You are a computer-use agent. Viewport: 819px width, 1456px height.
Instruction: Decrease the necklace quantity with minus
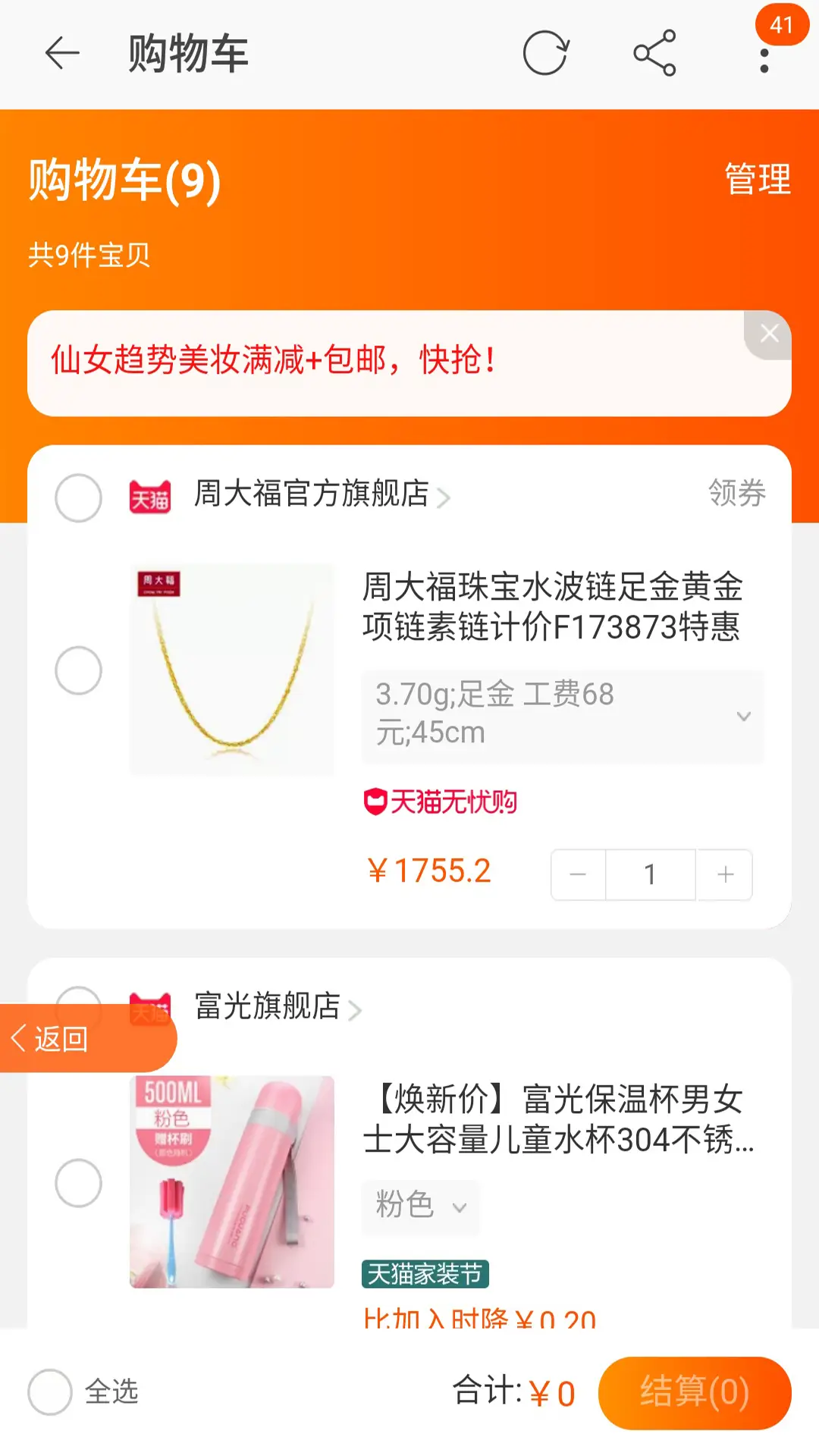coord(578,874)
